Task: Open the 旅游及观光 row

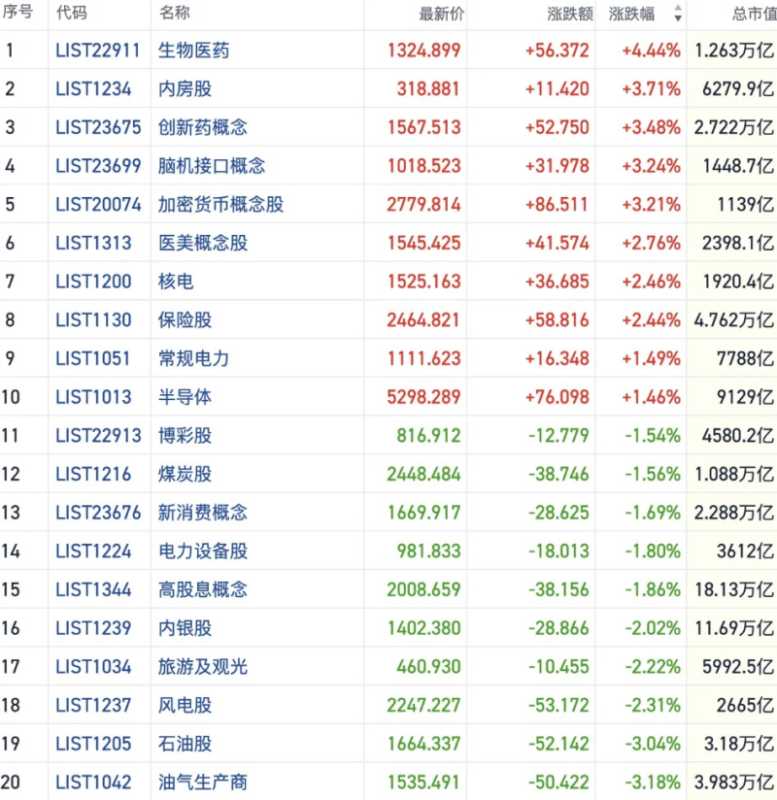Action: 203,667
